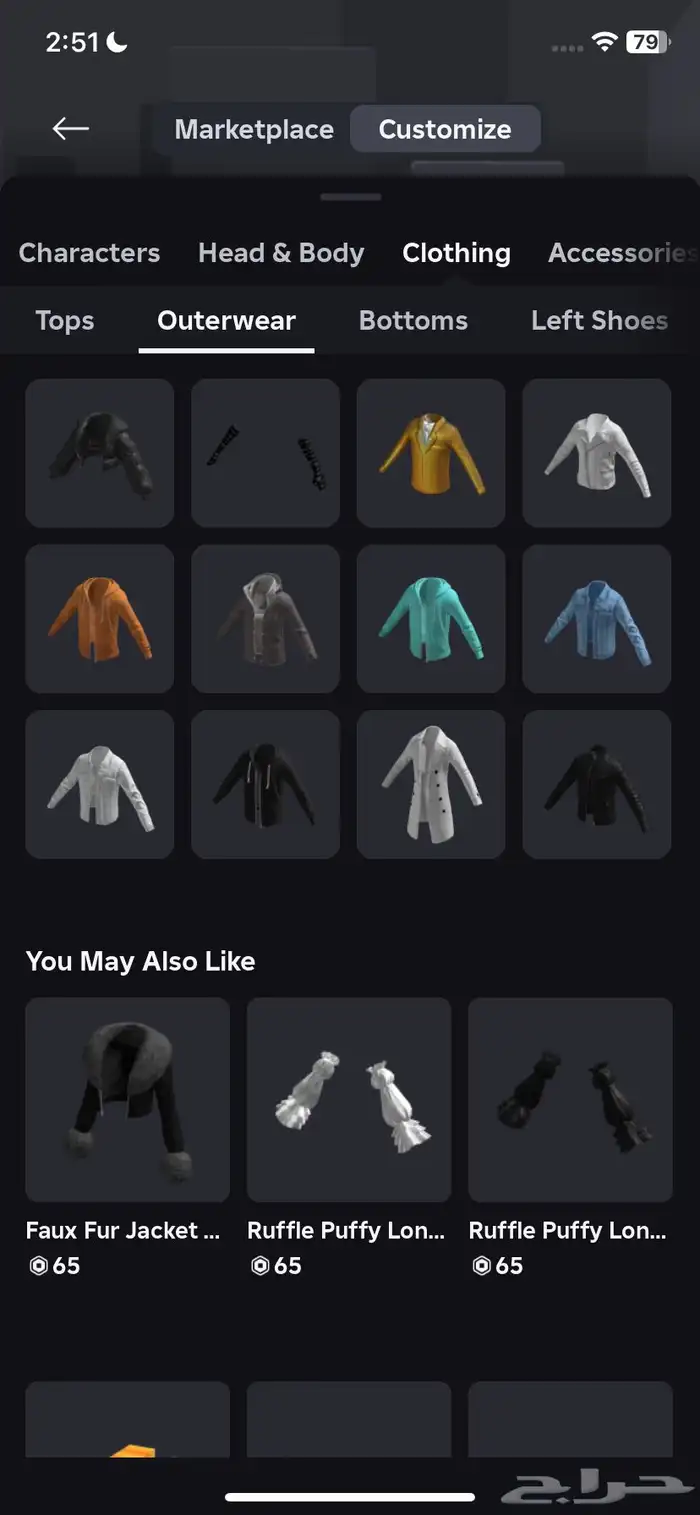Switch to the Marketplace segment
This screenshot has height=1515, width=700.
pos(254,130)
